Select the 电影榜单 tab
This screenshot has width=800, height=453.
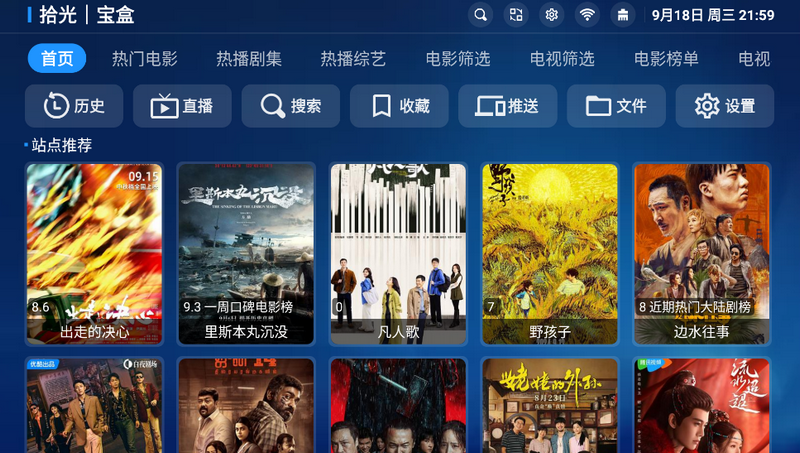[x=666, y=59]
